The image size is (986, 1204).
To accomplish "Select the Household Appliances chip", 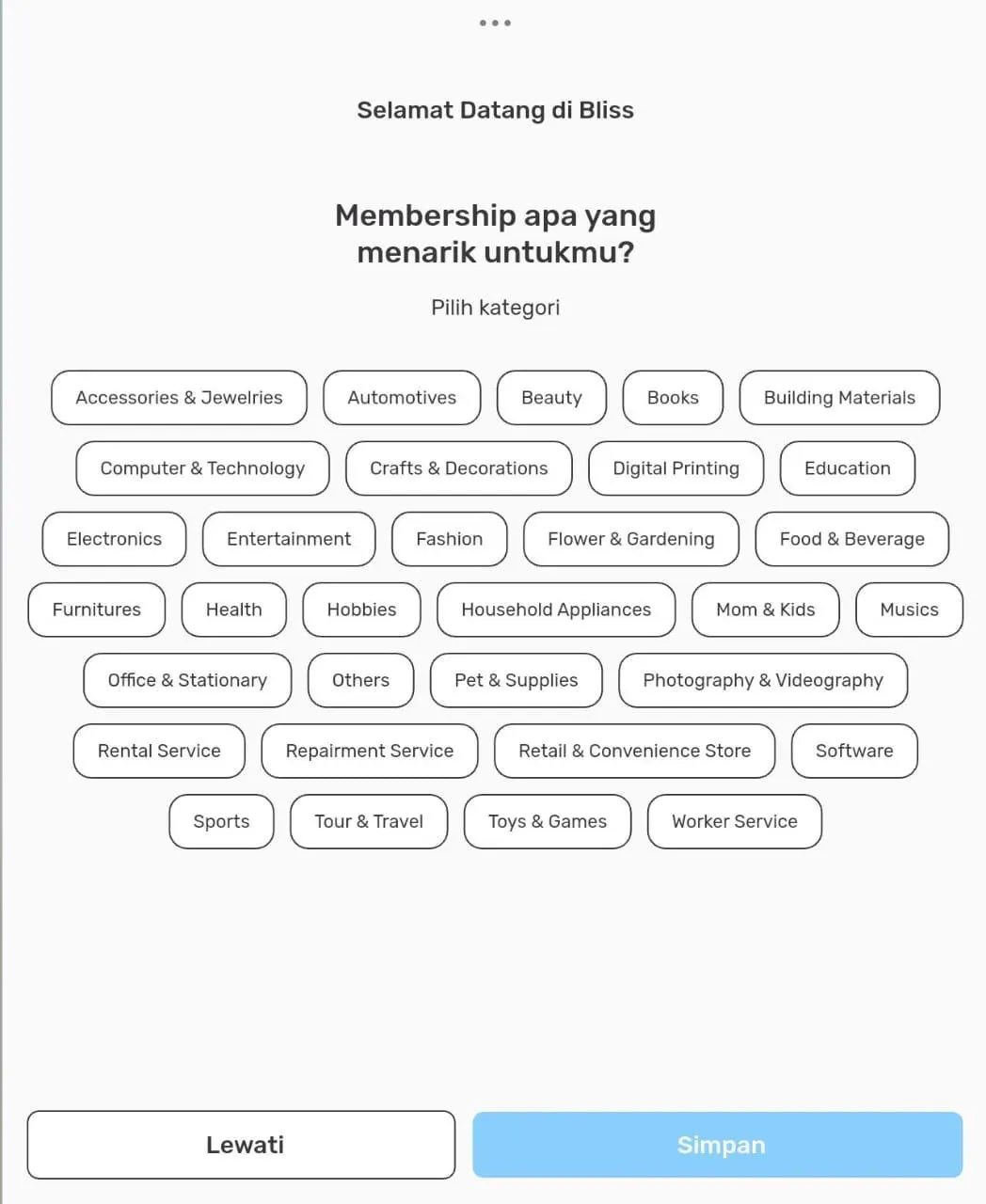I will [556, 610].
